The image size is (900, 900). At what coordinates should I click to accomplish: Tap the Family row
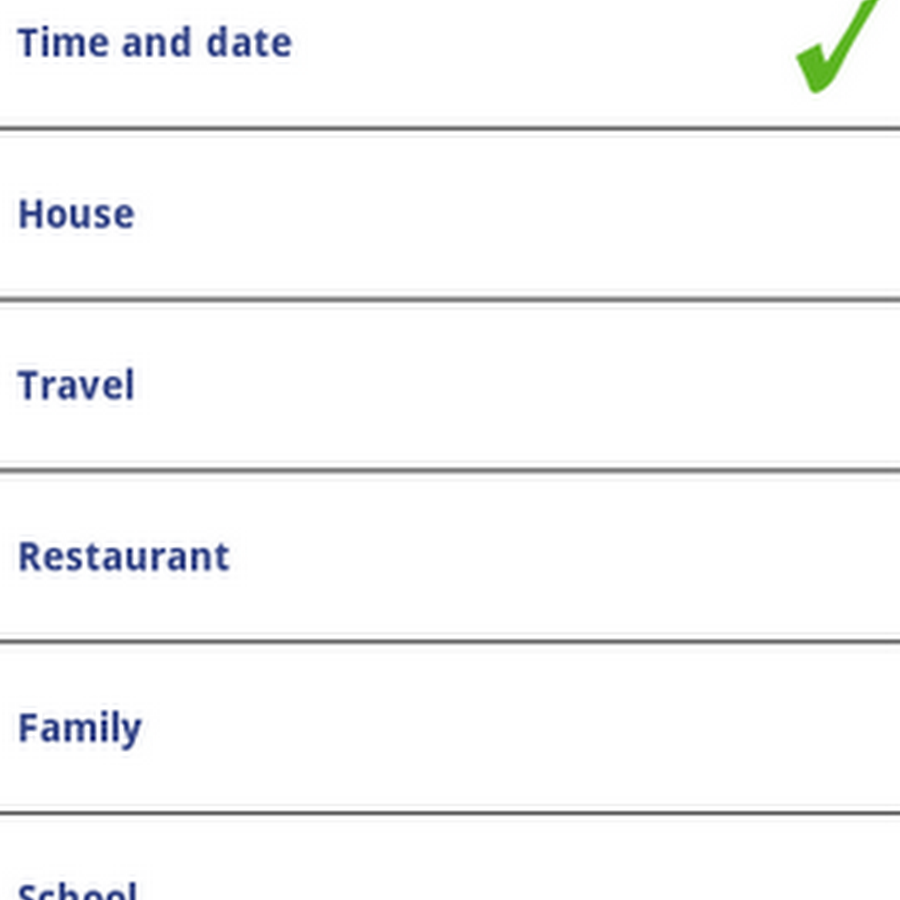(x=80, y=728)
